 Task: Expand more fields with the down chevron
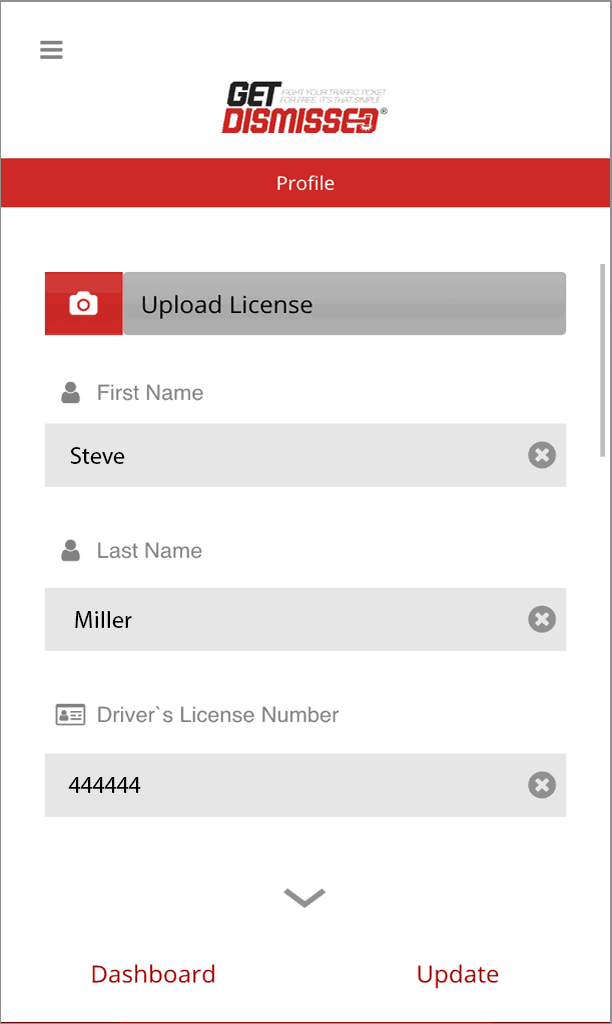coord(305,898)
